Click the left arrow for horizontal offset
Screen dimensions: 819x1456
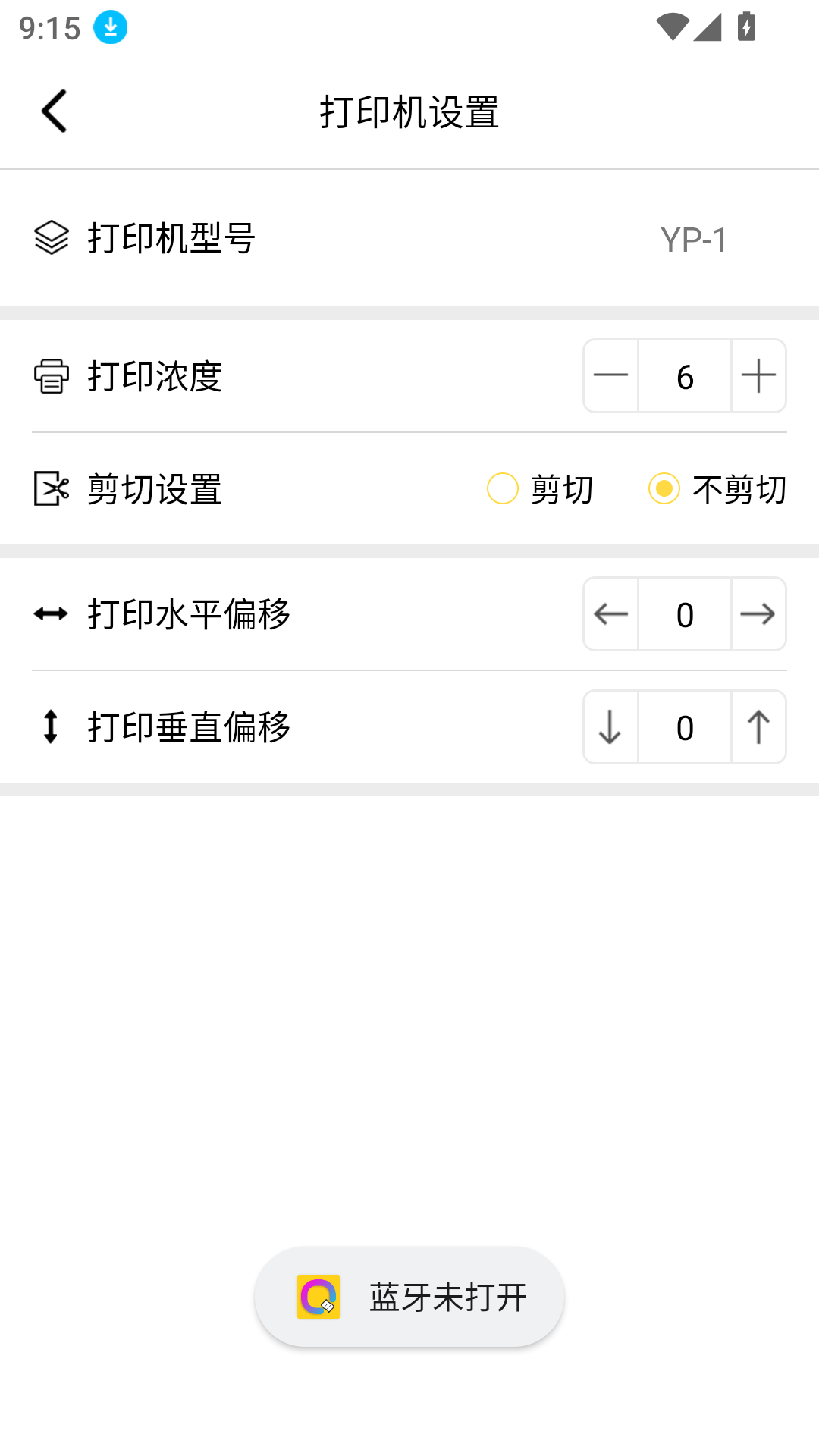point(610,614)
